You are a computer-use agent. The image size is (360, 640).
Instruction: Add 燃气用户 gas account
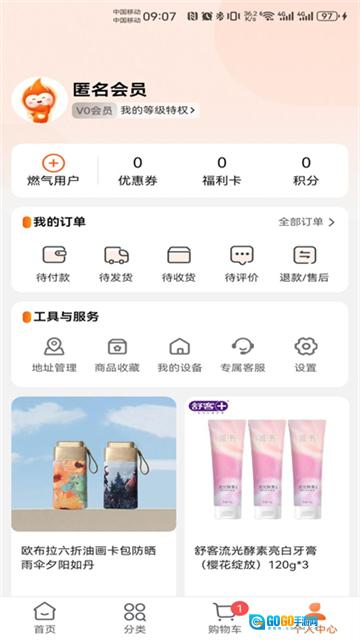(53, 171)
